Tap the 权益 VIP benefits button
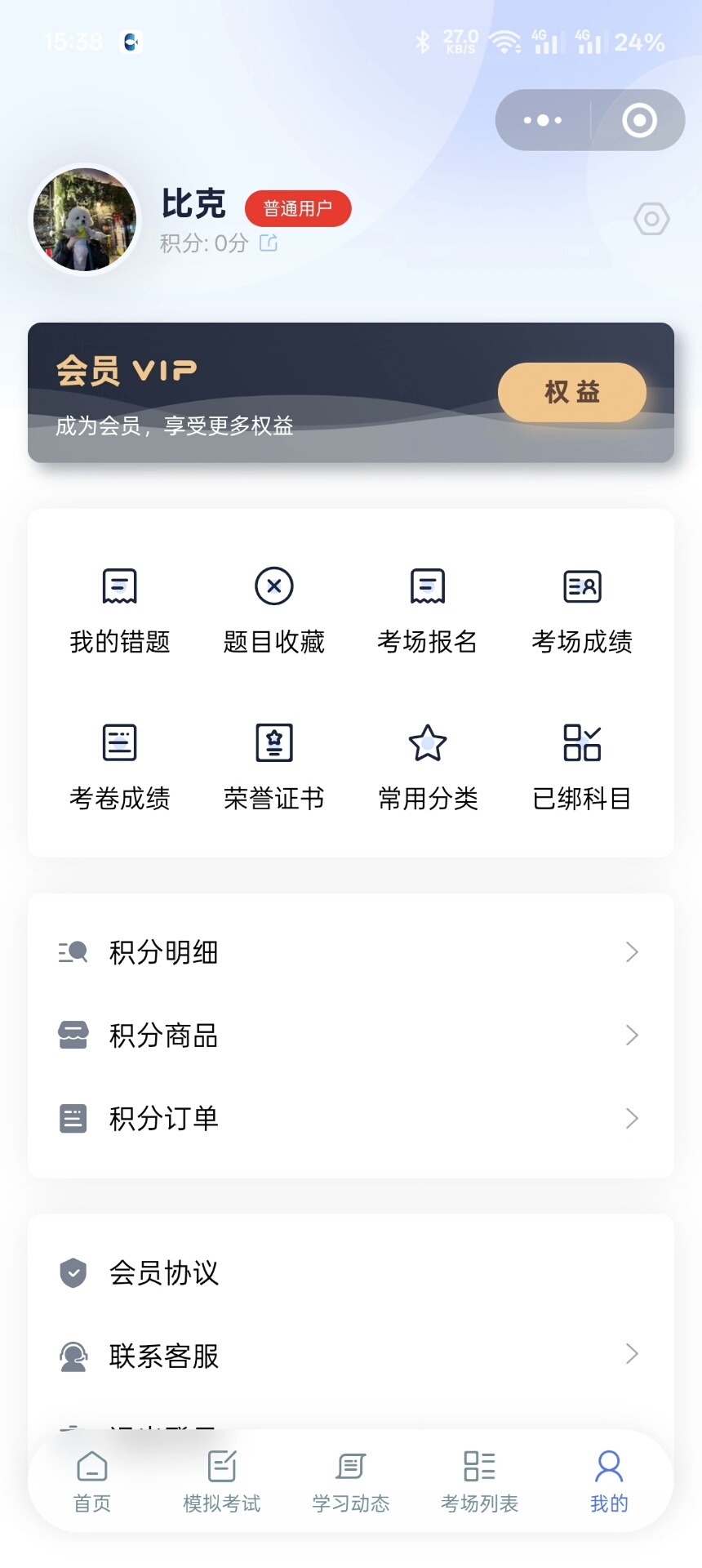Image resolution: width=702 pixels, height=1568 pixels. (572, 392)
